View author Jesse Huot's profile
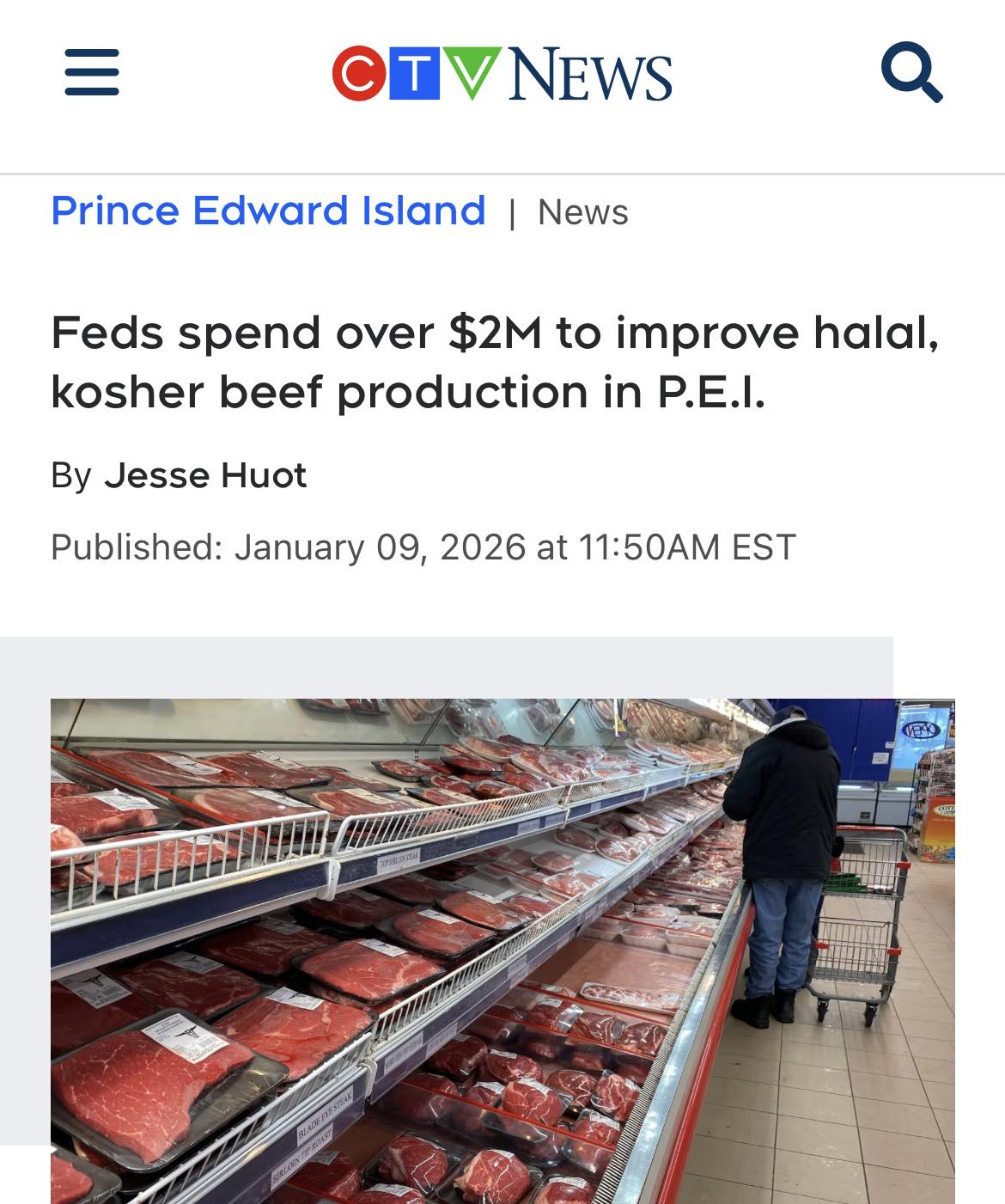This screenshot has height=1204, width=1005. [x=205, y=475]
